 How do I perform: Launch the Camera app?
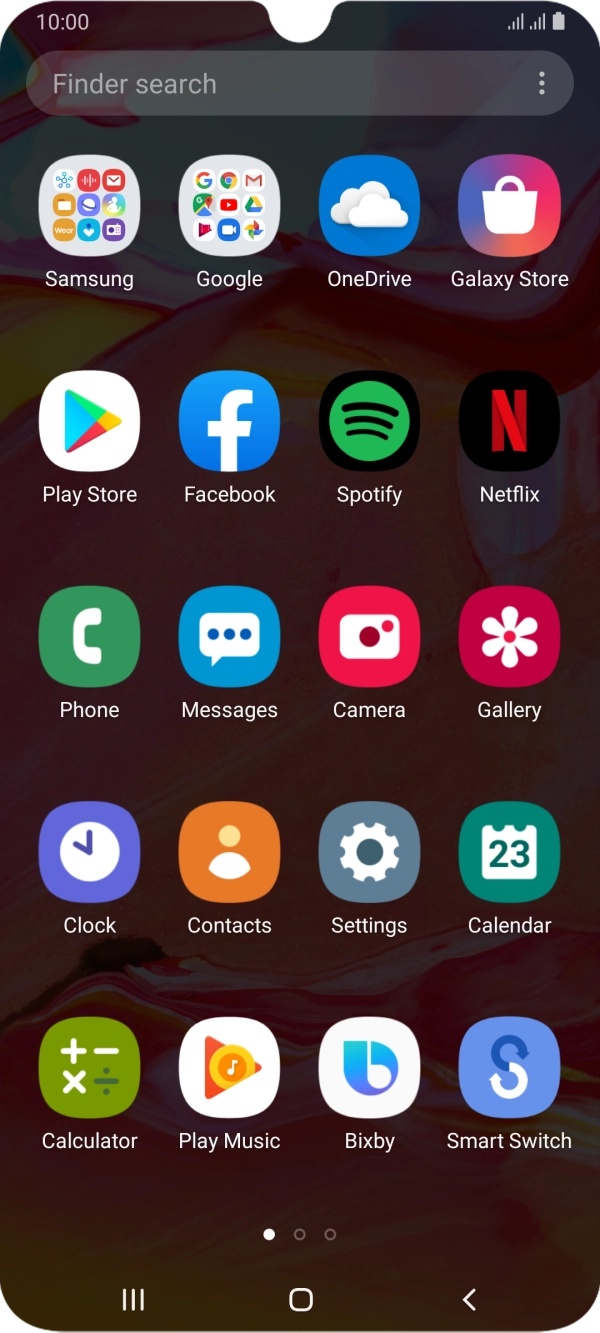[x=369, y=637]
